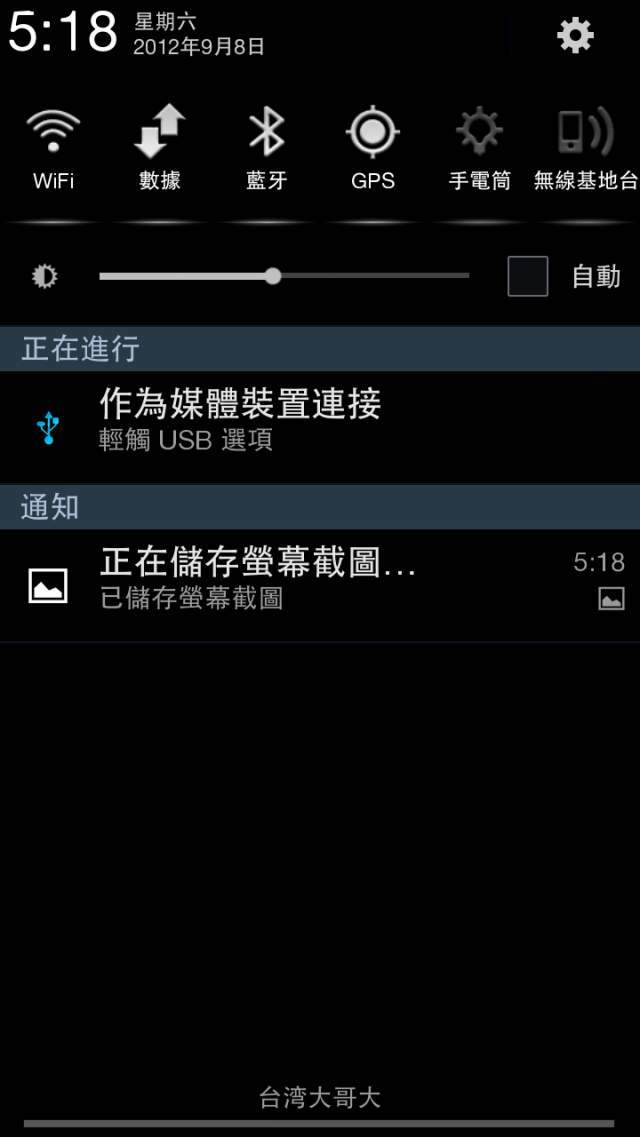
Task: Open settings via the gear icon
Action: [x=575, y=36]
